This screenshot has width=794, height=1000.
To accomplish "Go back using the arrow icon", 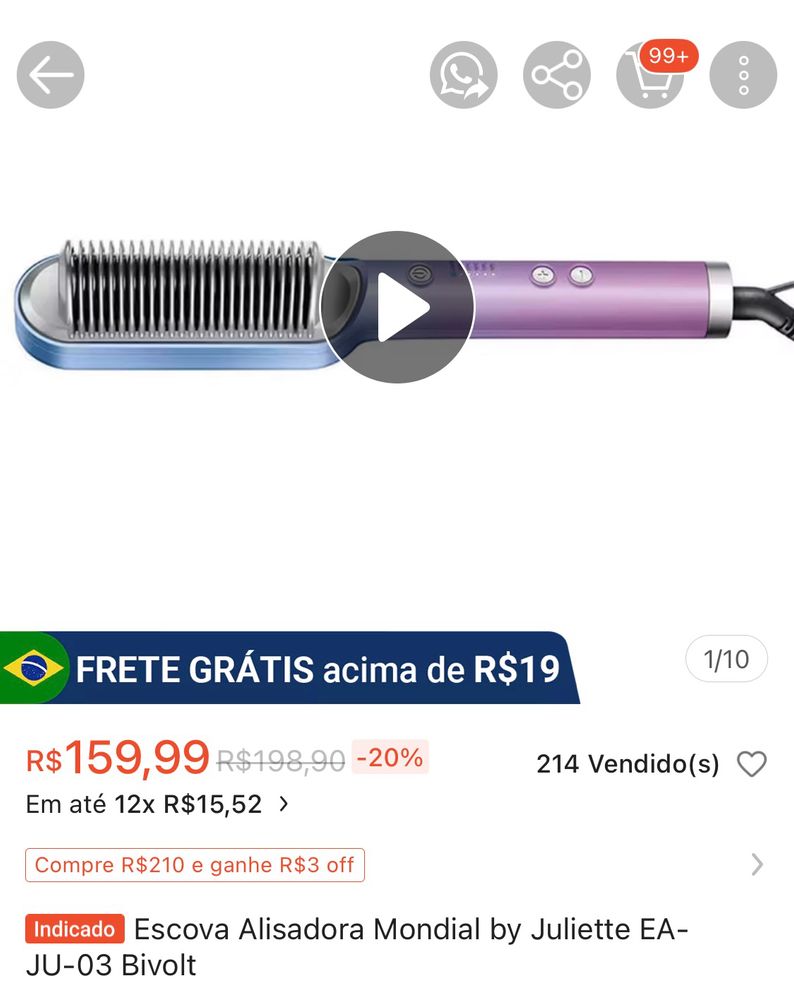I will click(x=49, y=73).
